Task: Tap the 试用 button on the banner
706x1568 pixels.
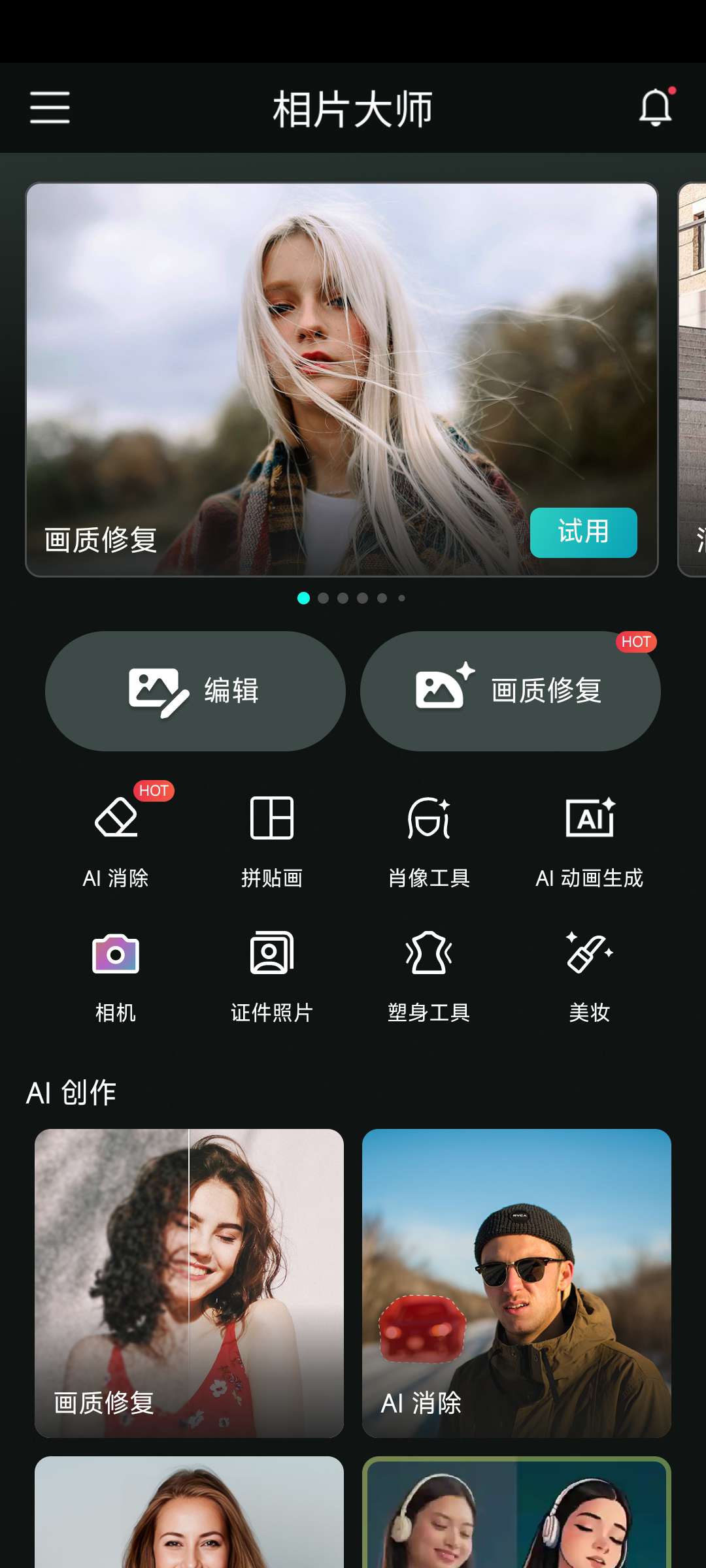Action: coord(583,532)
